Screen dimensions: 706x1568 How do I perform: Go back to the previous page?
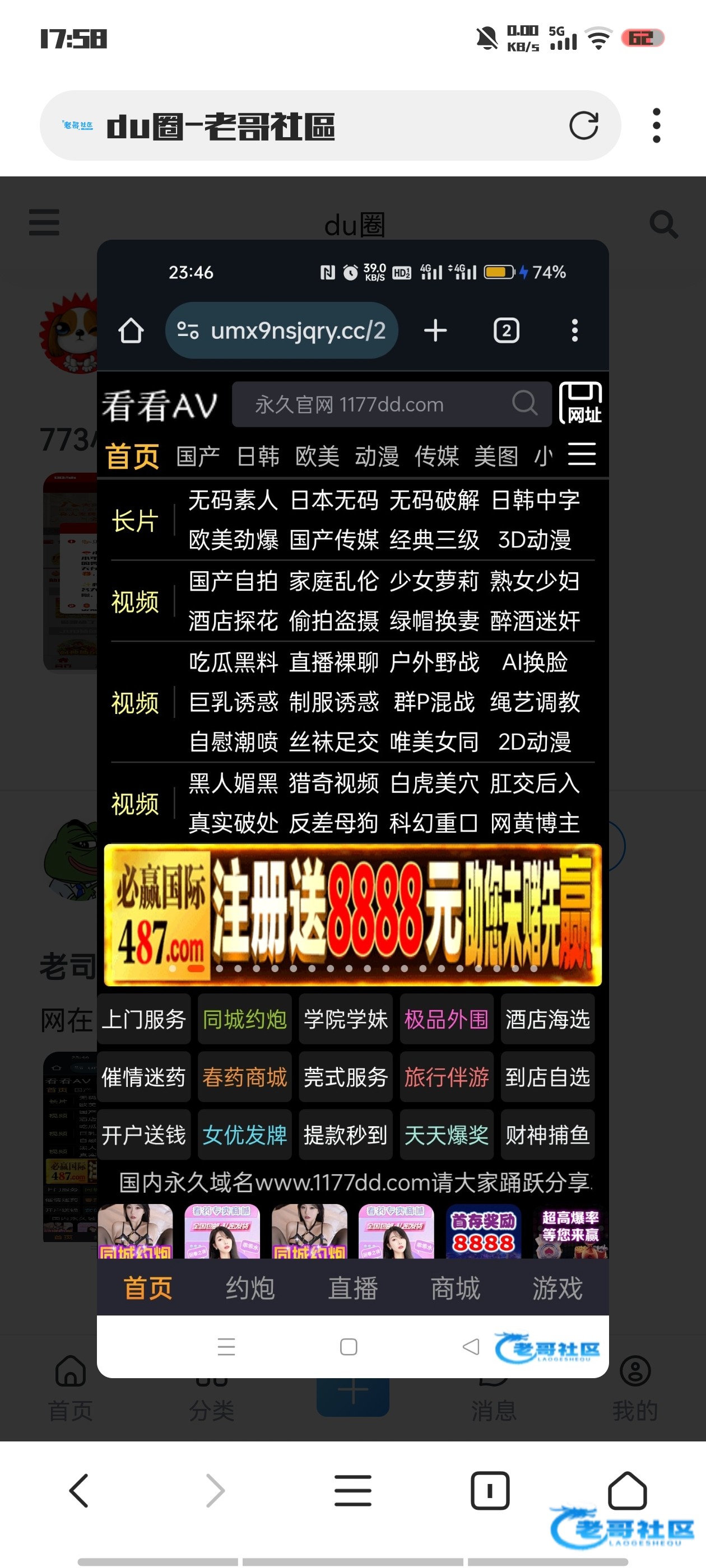pyautogui.click(x=79, y=1490)
